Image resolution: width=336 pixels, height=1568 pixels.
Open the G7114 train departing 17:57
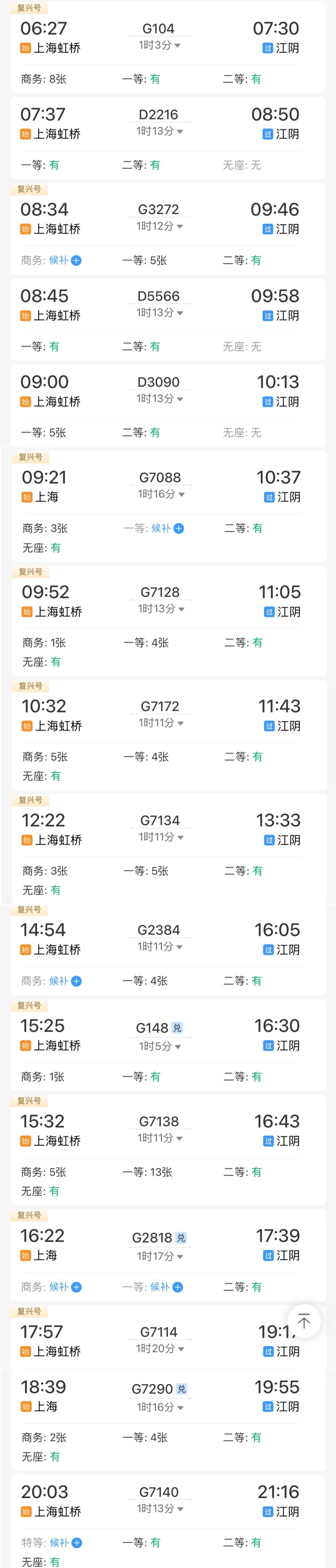pos(158,1332)
